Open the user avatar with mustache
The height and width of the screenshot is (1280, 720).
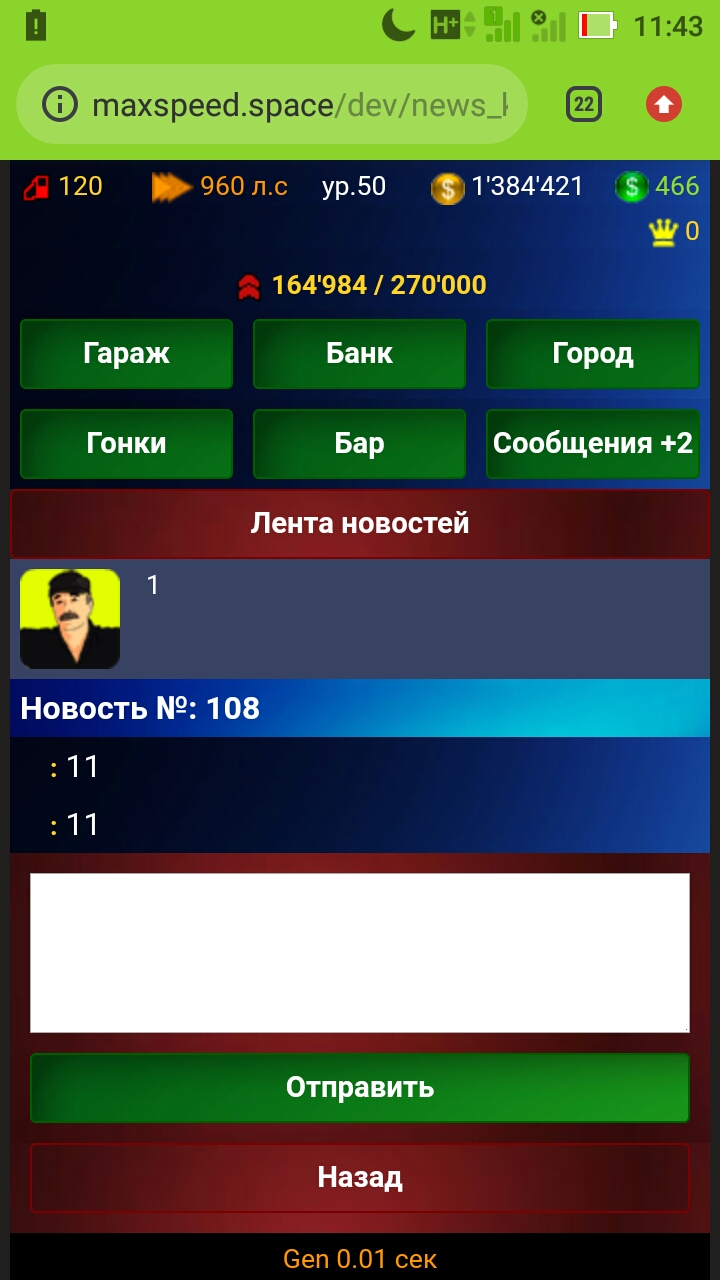point(70,618)
